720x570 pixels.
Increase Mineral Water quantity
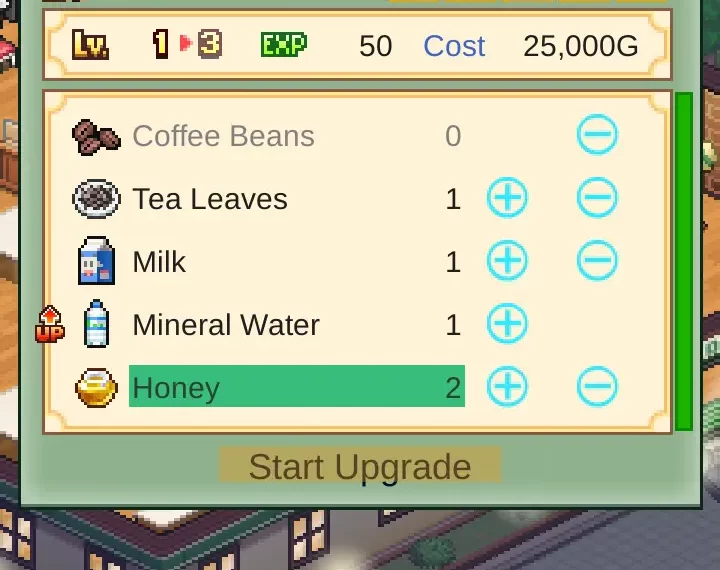pyautogui.click(x=507, y=324)
